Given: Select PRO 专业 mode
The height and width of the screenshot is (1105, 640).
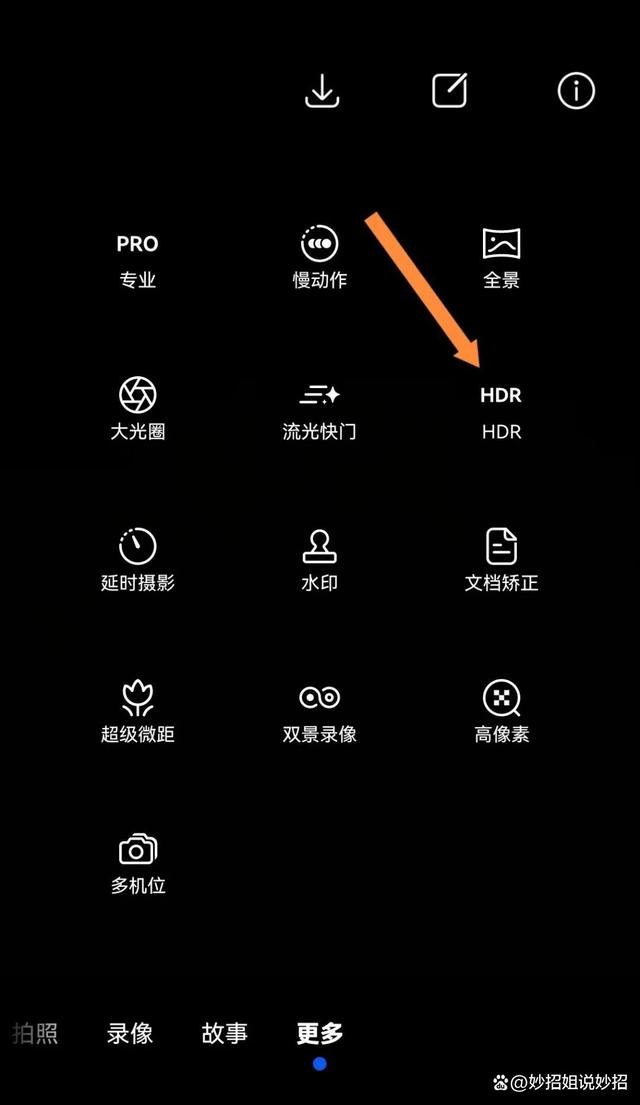Looking at the screenshot, I should 138,259.
